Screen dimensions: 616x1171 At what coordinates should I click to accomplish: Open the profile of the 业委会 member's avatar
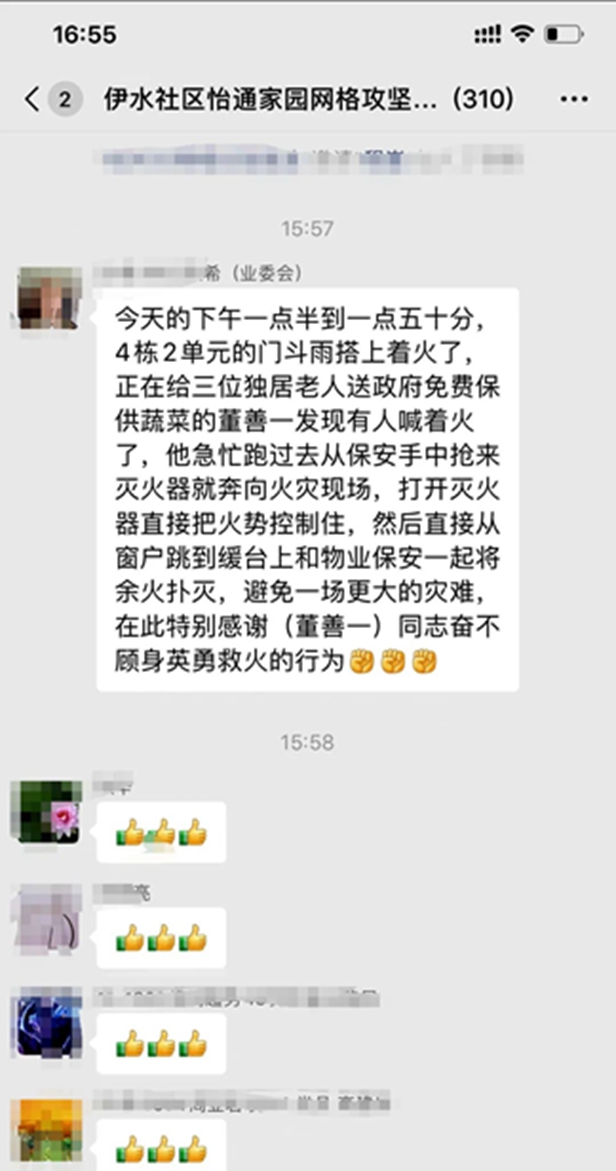point(49,297)
